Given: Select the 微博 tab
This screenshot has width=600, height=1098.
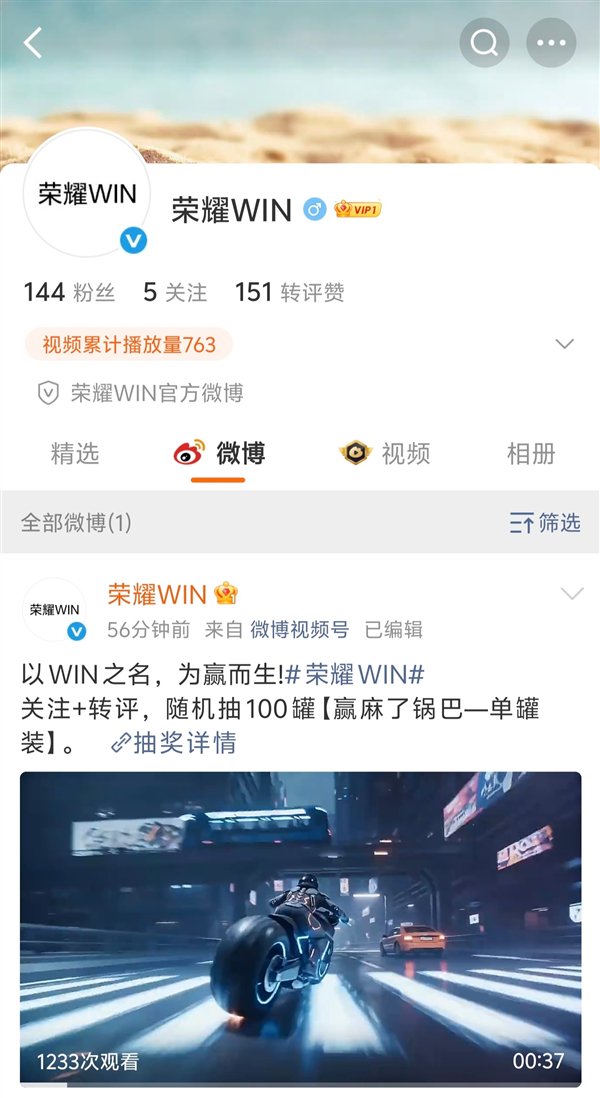Looking at the screenshot, I should [219, 453].
